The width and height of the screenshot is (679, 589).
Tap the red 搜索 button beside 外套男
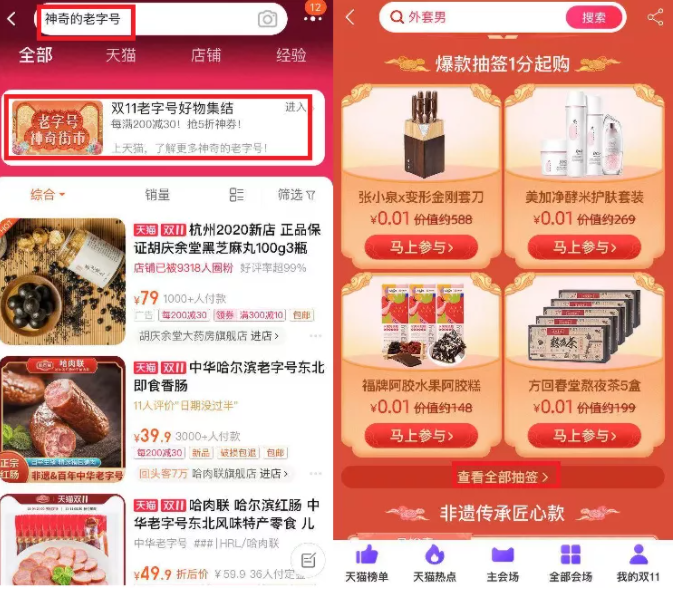[594, 17]
